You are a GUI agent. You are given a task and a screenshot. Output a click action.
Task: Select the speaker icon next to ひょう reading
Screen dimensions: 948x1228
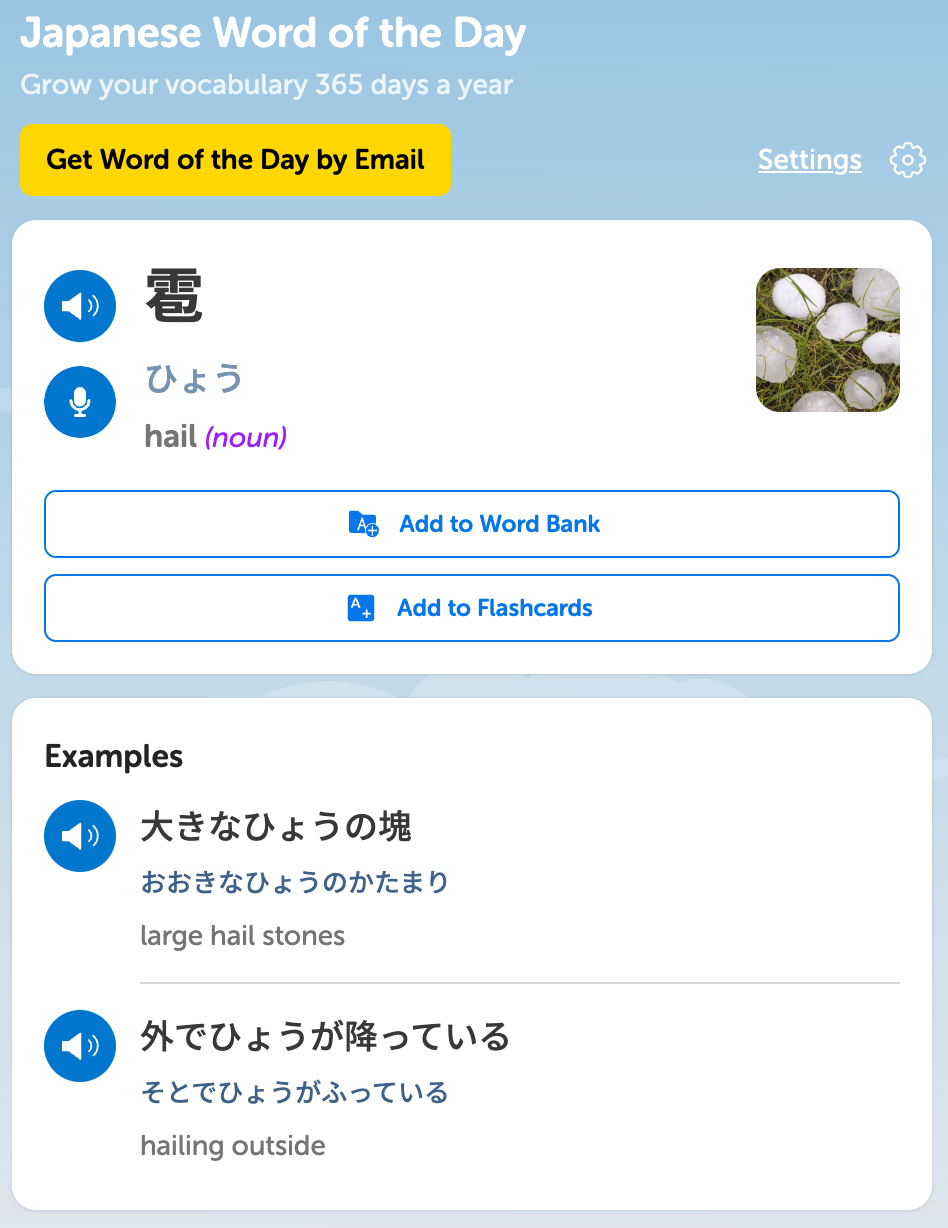pyautogui.click(x=80, y=306)
